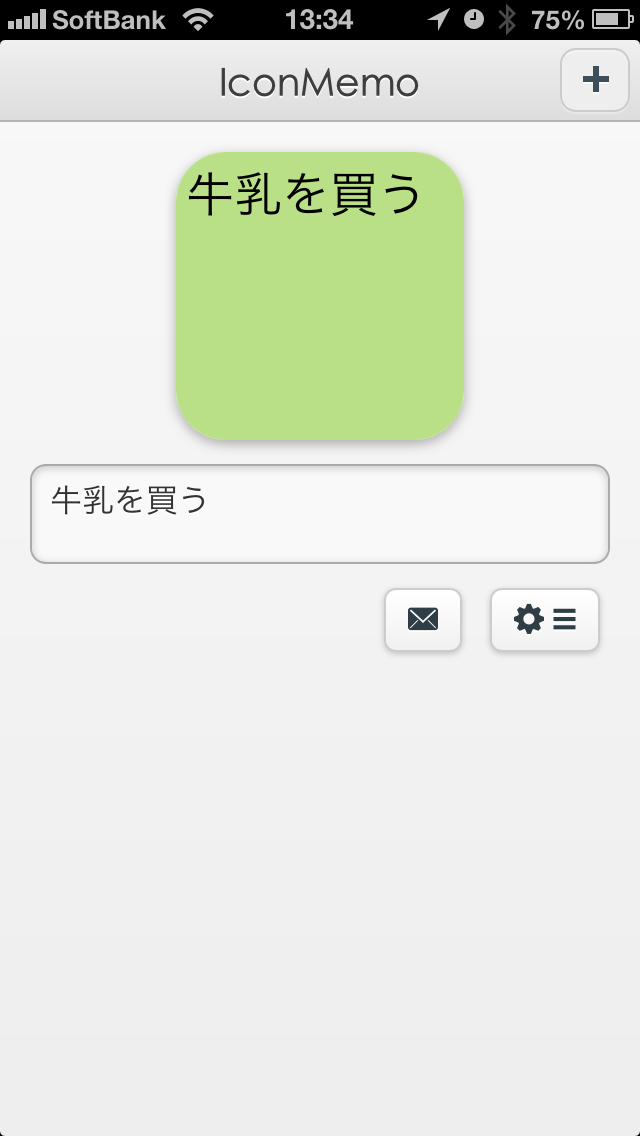Add a new memo with plus button
The height and width of the screenshot is (1136, 640).
tap(594, 80)
